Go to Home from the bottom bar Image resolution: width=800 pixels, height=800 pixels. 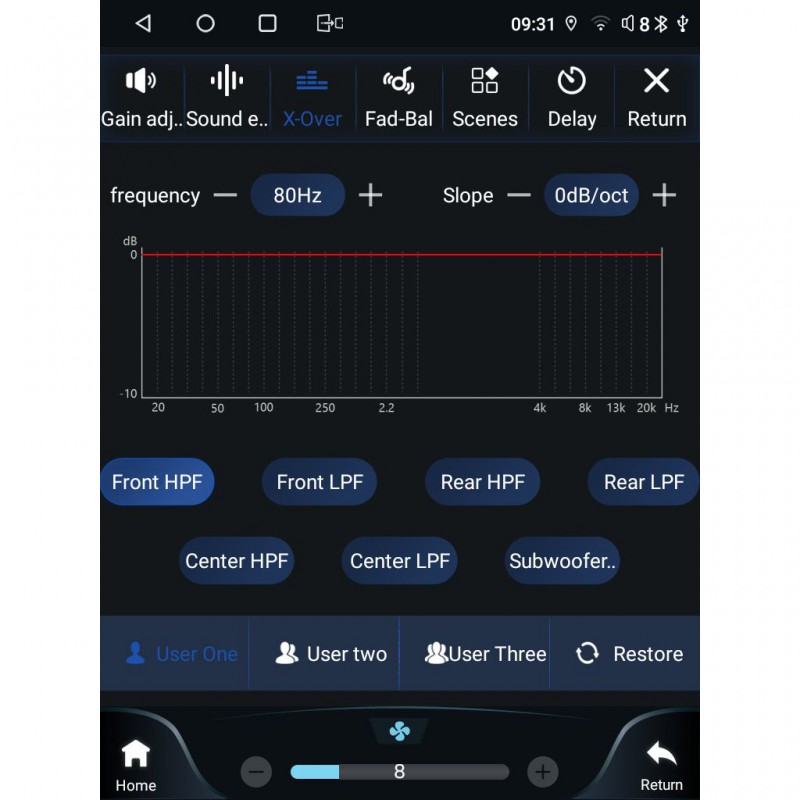tap(135, 766)
